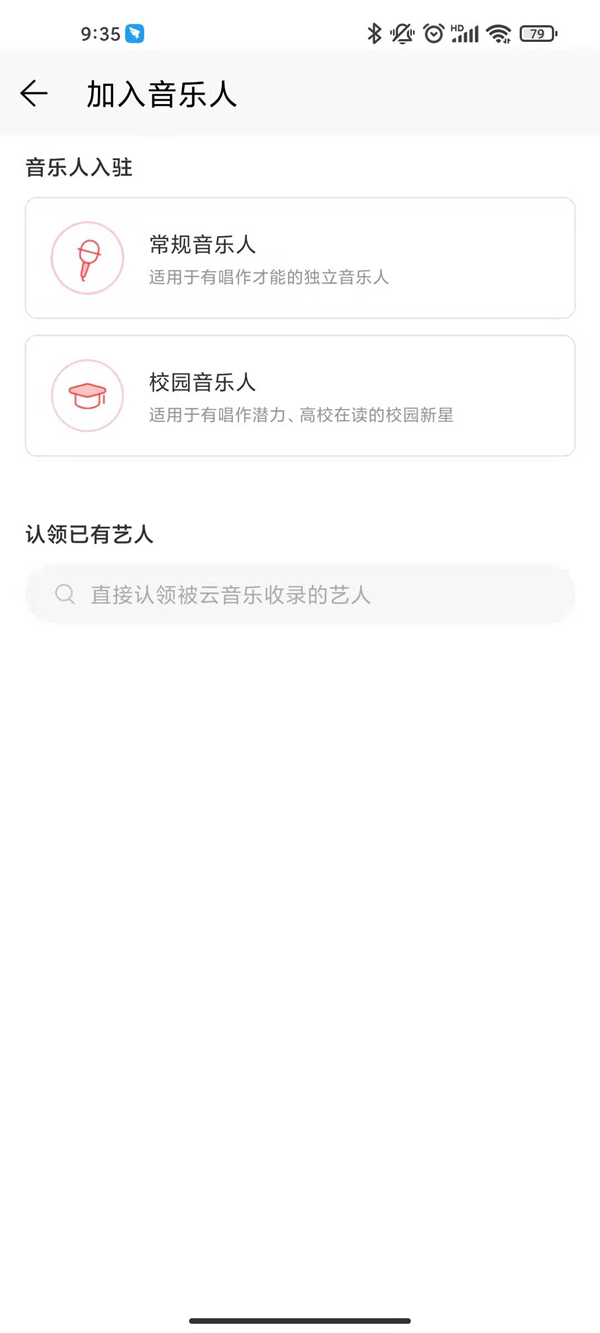600x1333 pixels.
Task: Open the 认领已有艺人 search box
Action: point(300,595)
